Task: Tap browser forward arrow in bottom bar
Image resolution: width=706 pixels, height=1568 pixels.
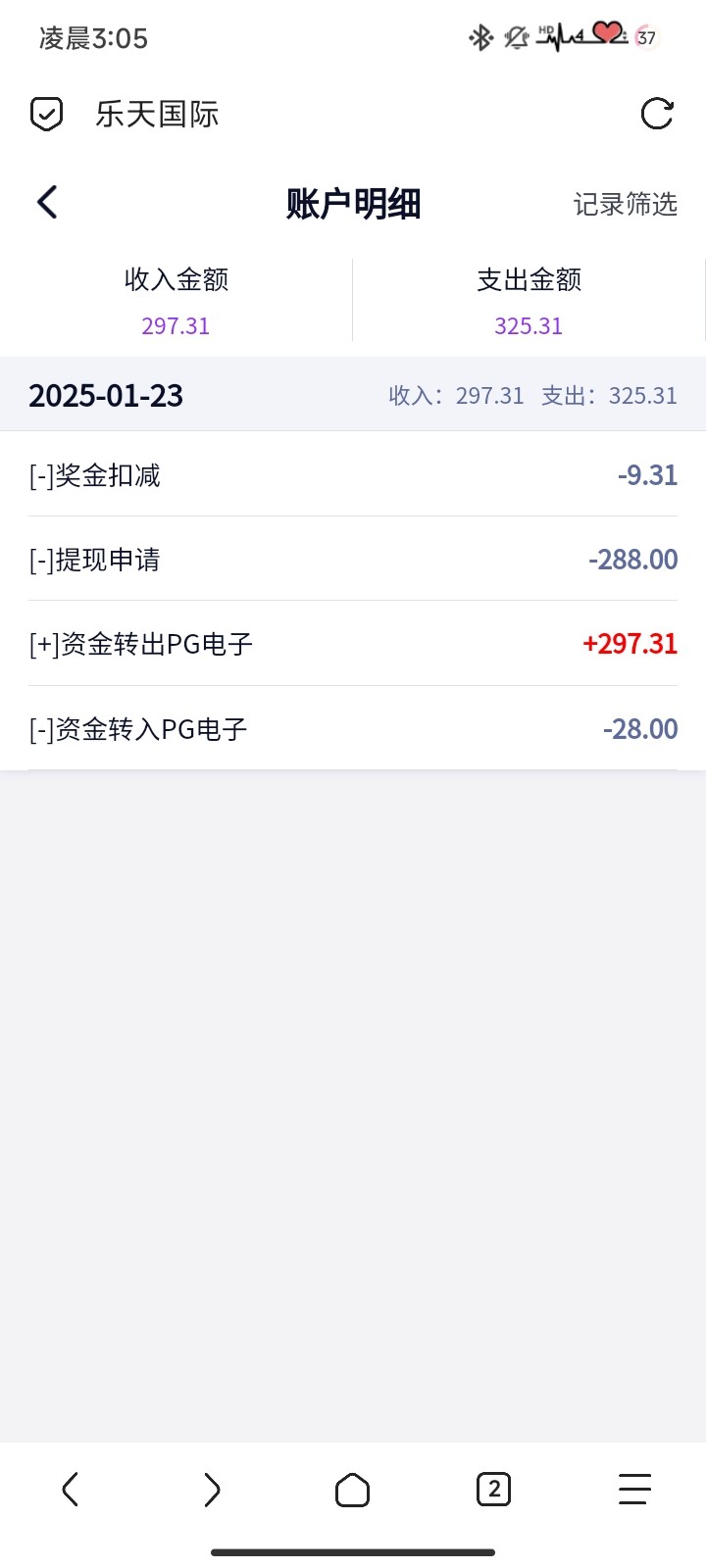Action: pyautogui.click(x=212, y=1490)
